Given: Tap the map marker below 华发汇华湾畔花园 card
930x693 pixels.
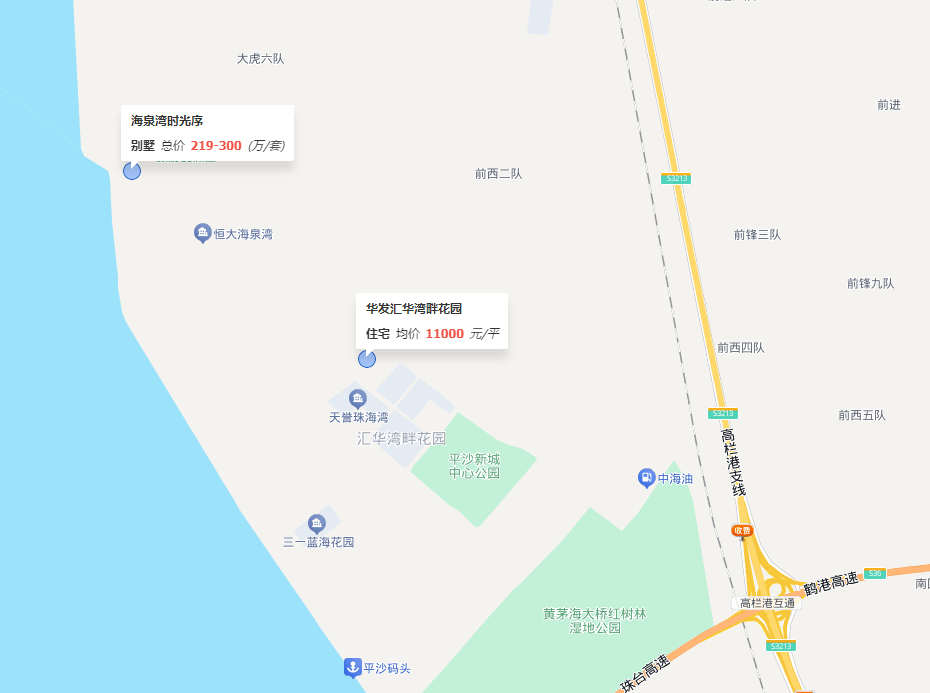Looking at the screenshot, I should (x=367, y=359).
